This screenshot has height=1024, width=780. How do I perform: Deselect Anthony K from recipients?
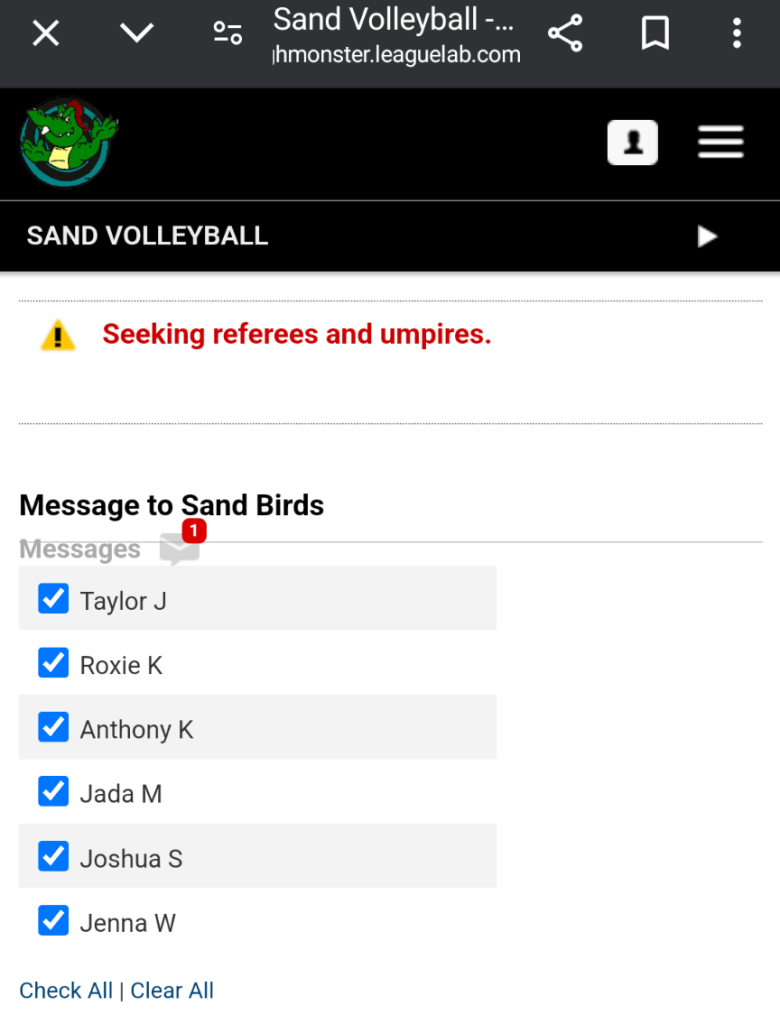click(53, 727)
